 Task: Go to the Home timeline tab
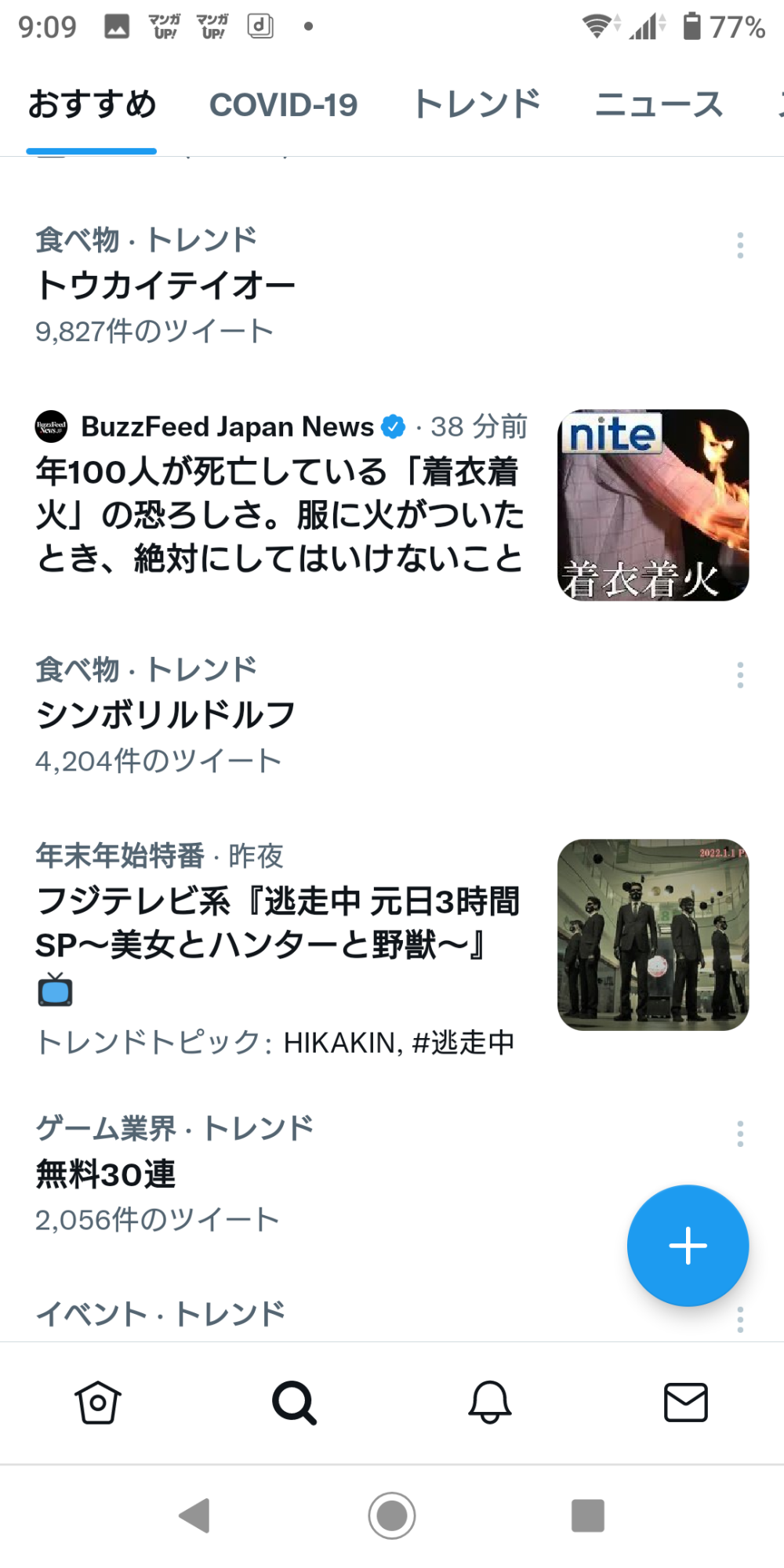[98, 1403]
